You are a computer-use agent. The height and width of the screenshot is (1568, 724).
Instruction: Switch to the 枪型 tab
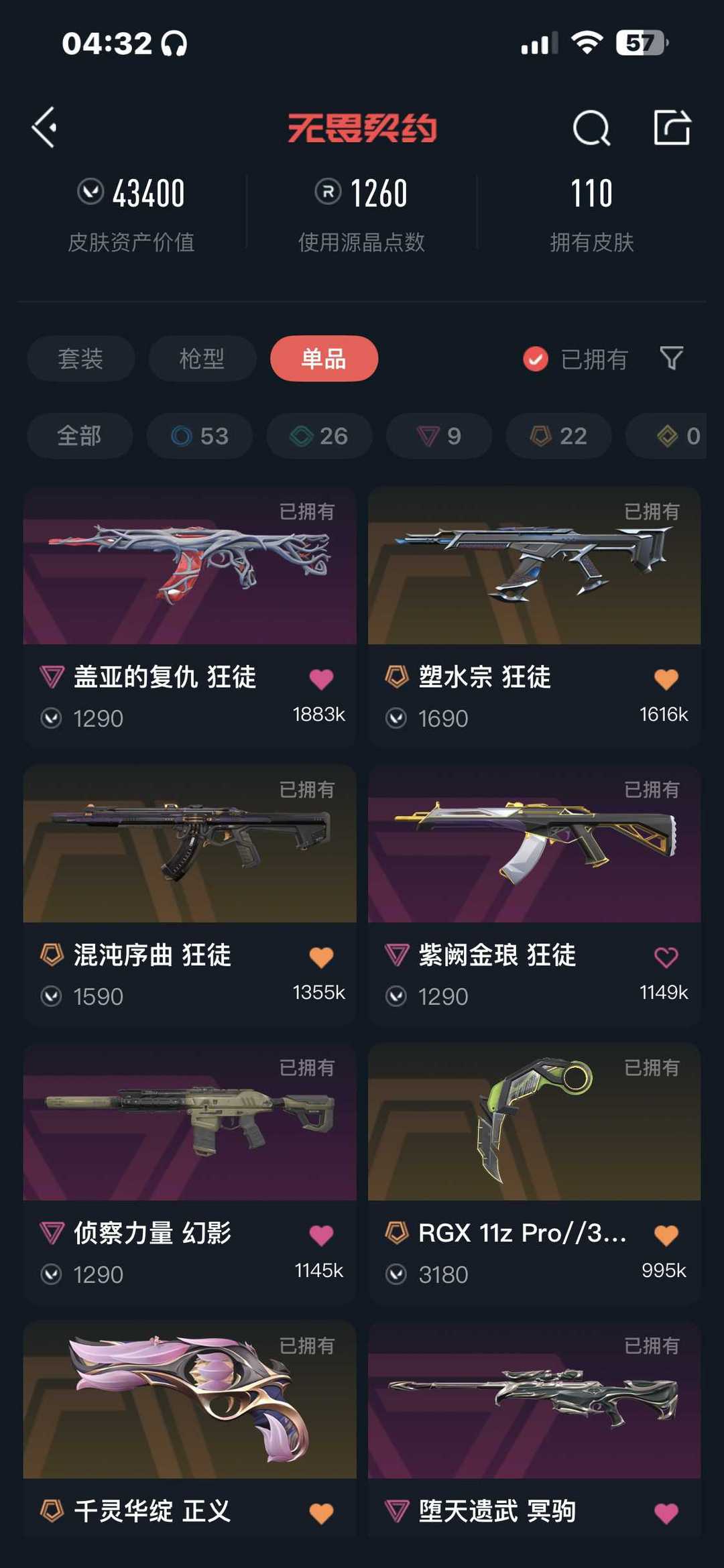pyautogui.click(x=202, y=359)
